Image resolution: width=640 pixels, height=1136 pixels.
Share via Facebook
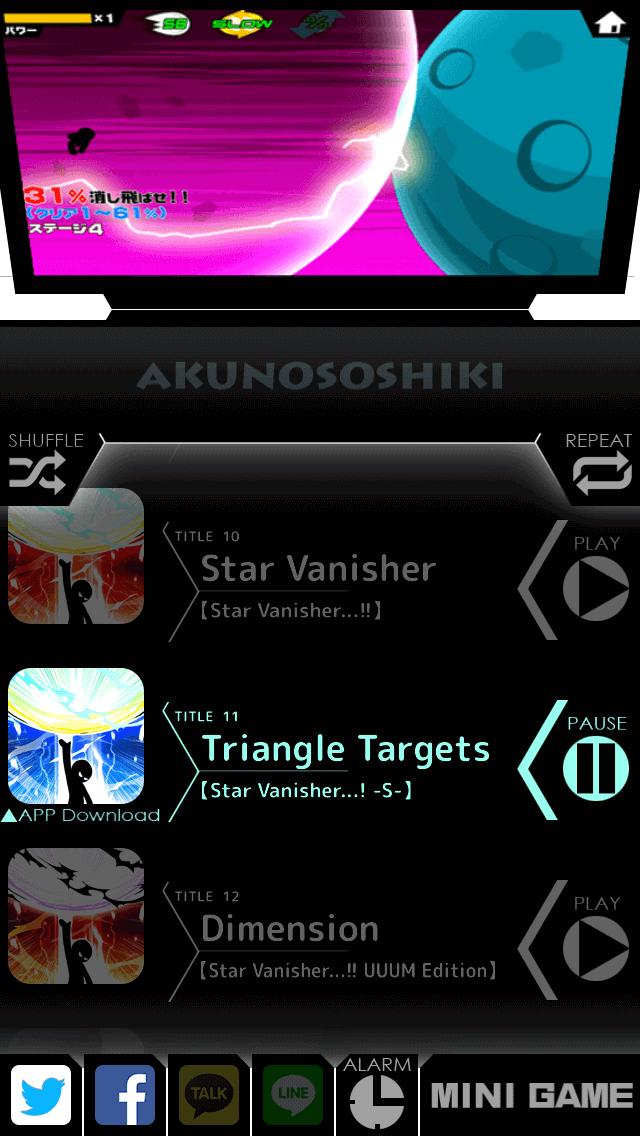point(125,1095)
